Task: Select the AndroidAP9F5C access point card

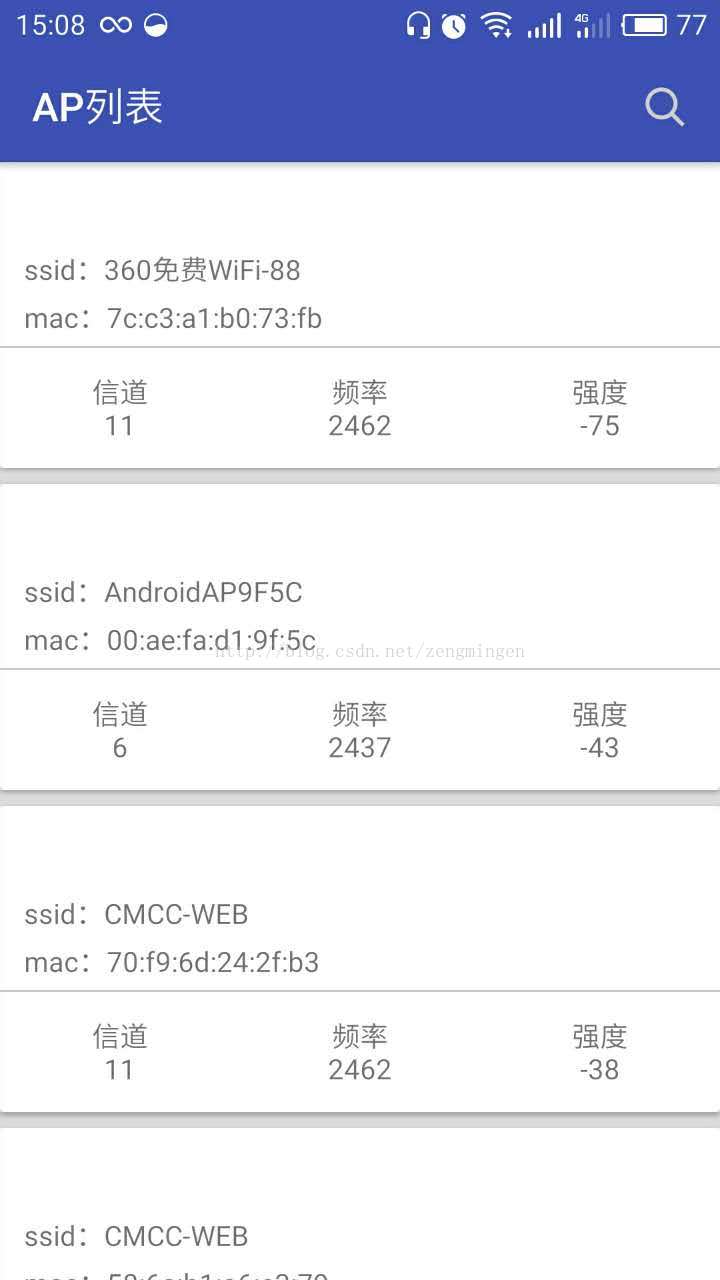Action: click(360, 637)
